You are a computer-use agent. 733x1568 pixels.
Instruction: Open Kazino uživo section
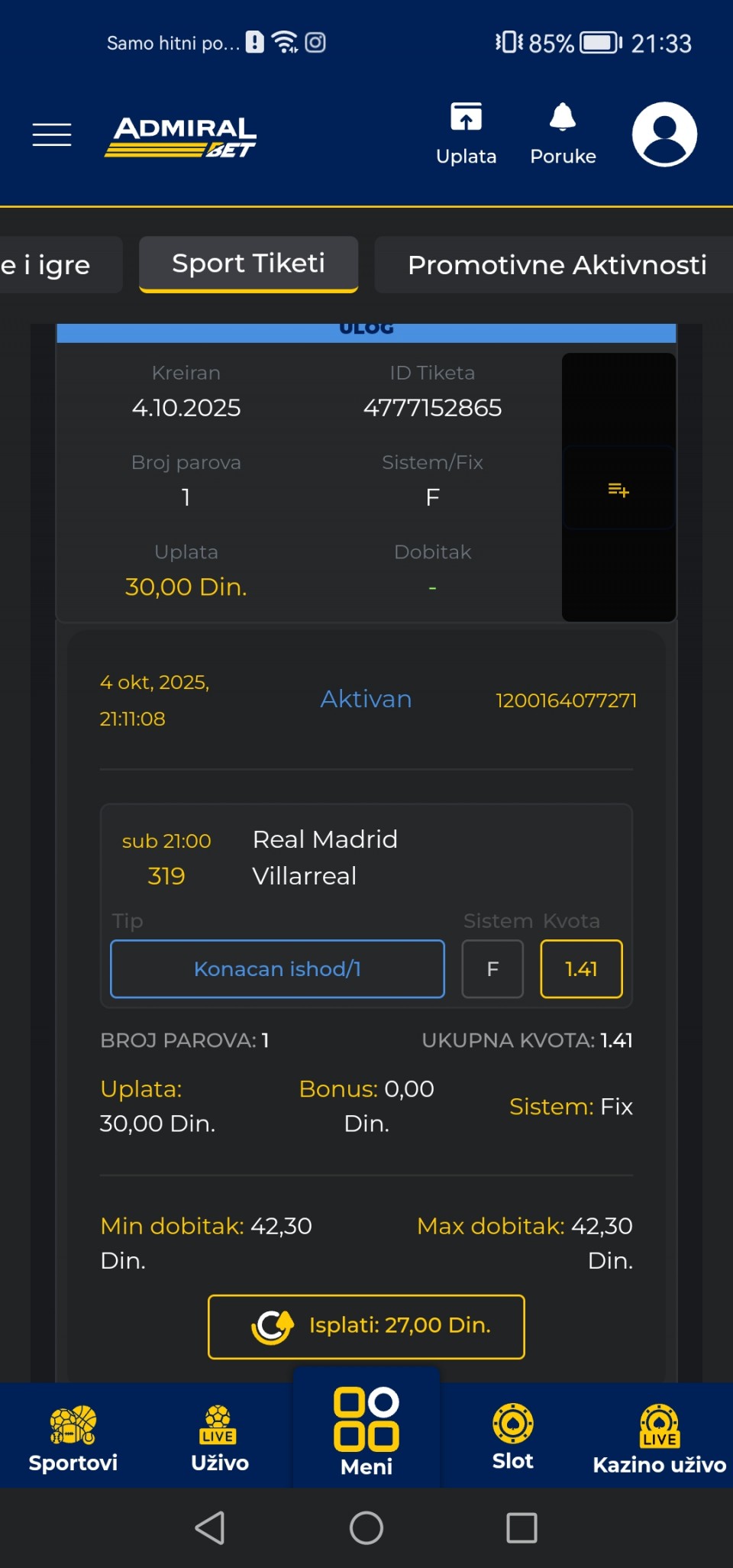pos(659,1437)
